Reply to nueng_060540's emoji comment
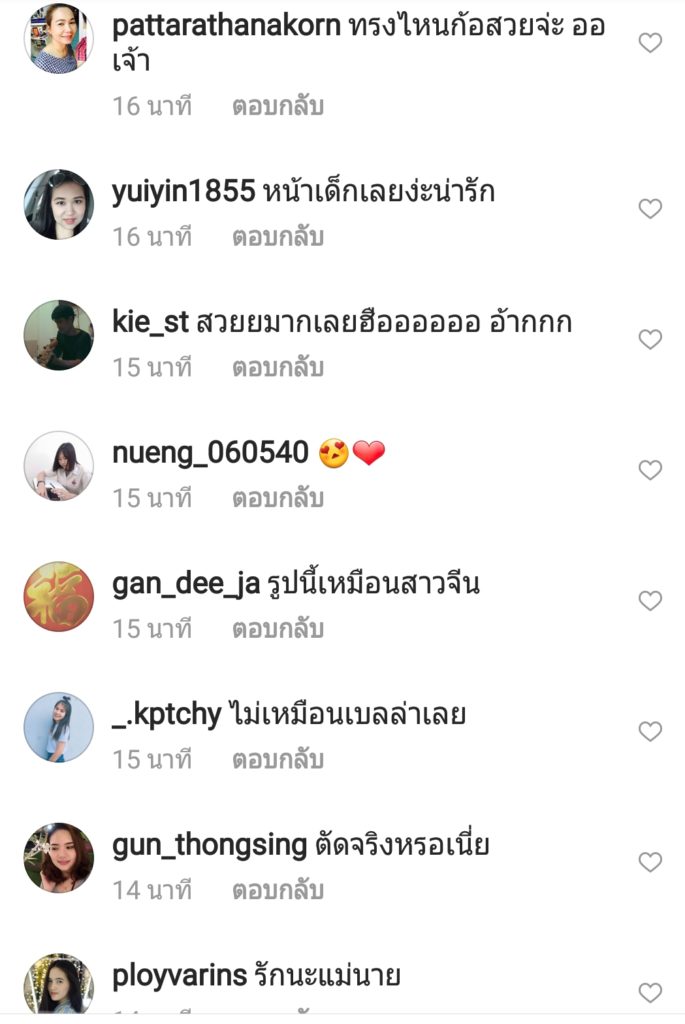This screenshot has height=1024, width=685. (278, 498)
